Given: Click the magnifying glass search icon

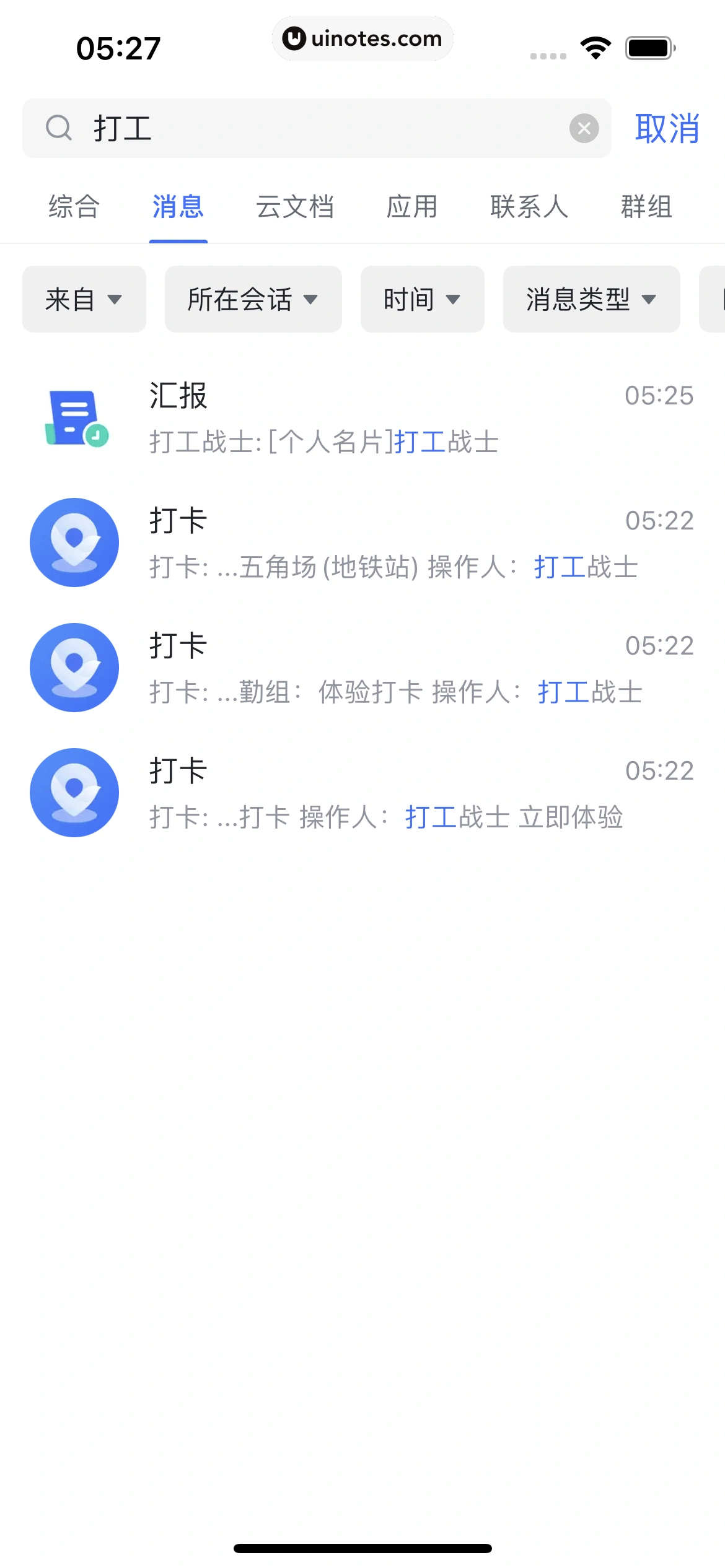Looking at the screenshot, I should [x=59, y=128].
